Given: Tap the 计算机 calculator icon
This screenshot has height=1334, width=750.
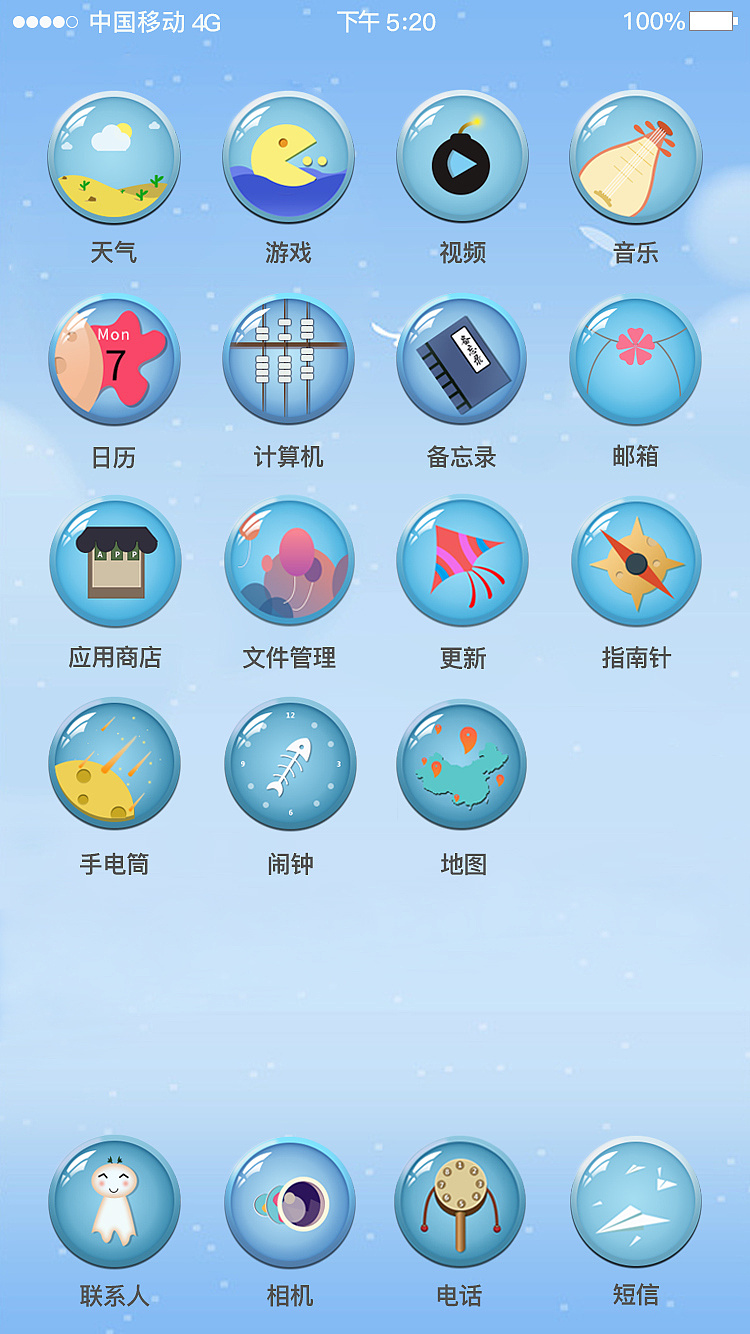Looking at the screenshot, I should click(x=288, y=360).
